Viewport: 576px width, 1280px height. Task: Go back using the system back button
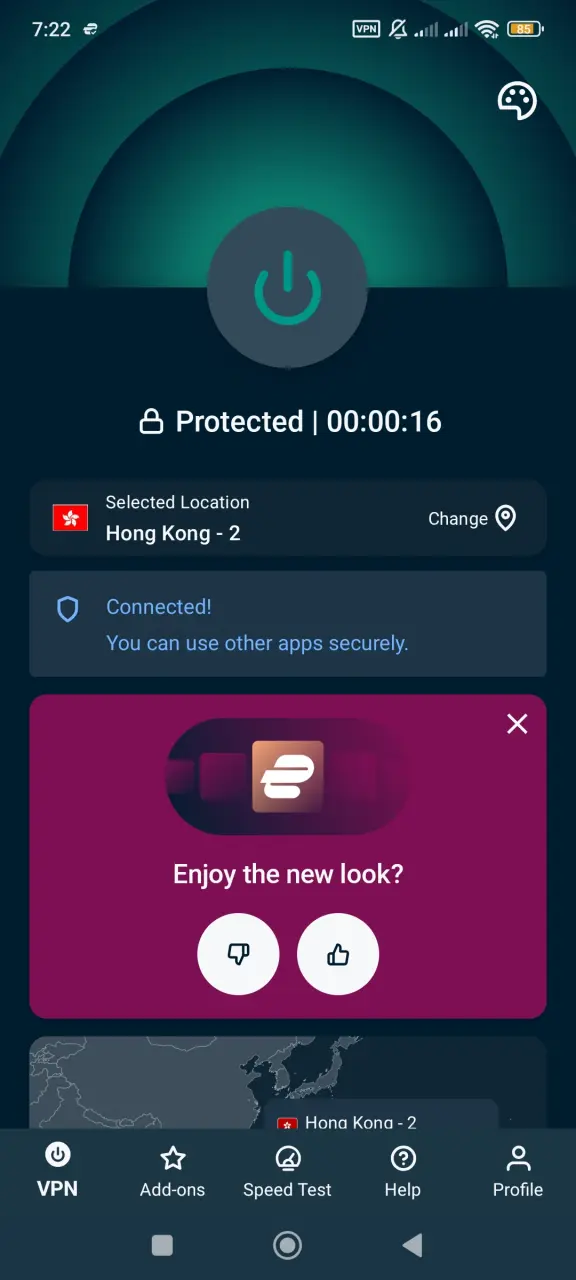coord(412,1245)
